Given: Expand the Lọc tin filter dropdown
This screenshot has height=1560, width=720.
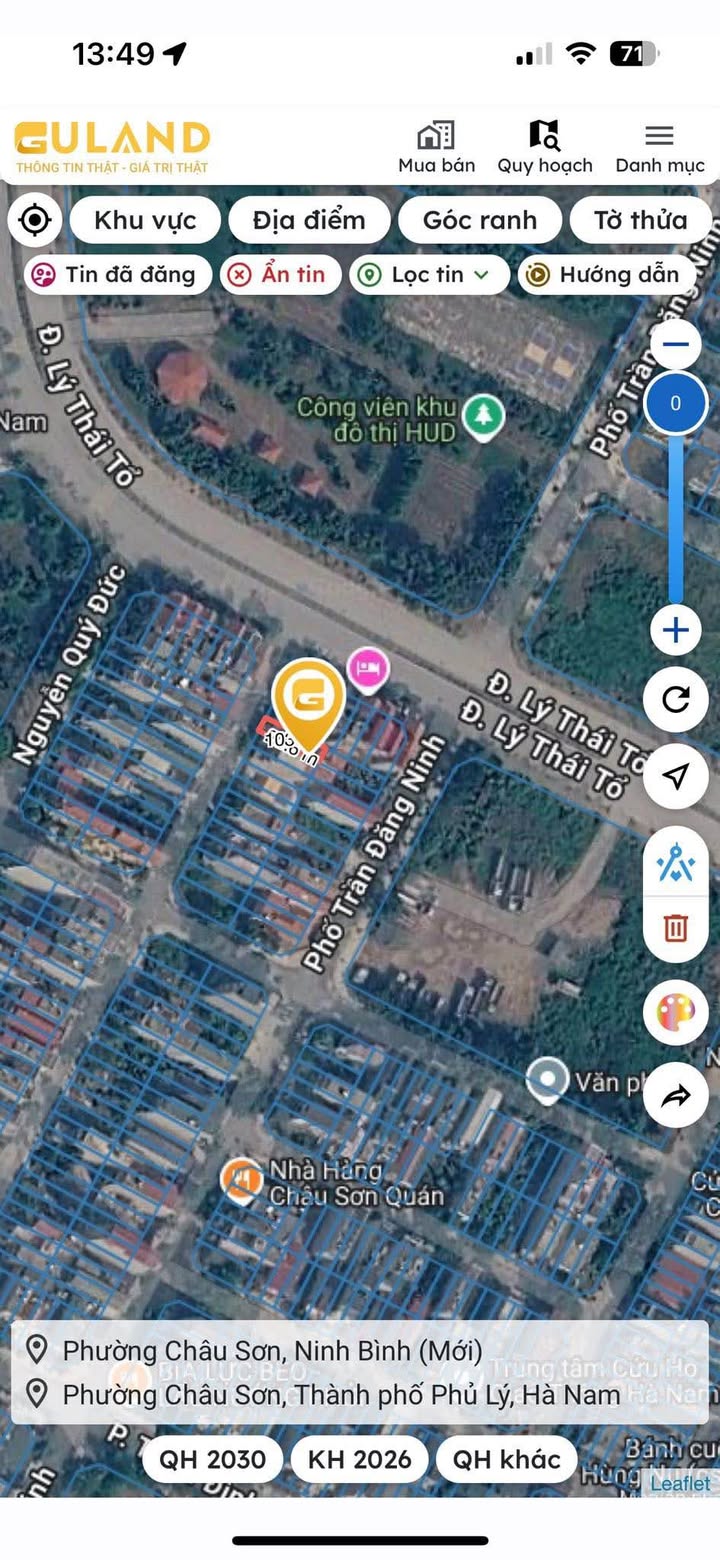Looking at the screenshot, I should pyautogui.click(x=429, y=275).
